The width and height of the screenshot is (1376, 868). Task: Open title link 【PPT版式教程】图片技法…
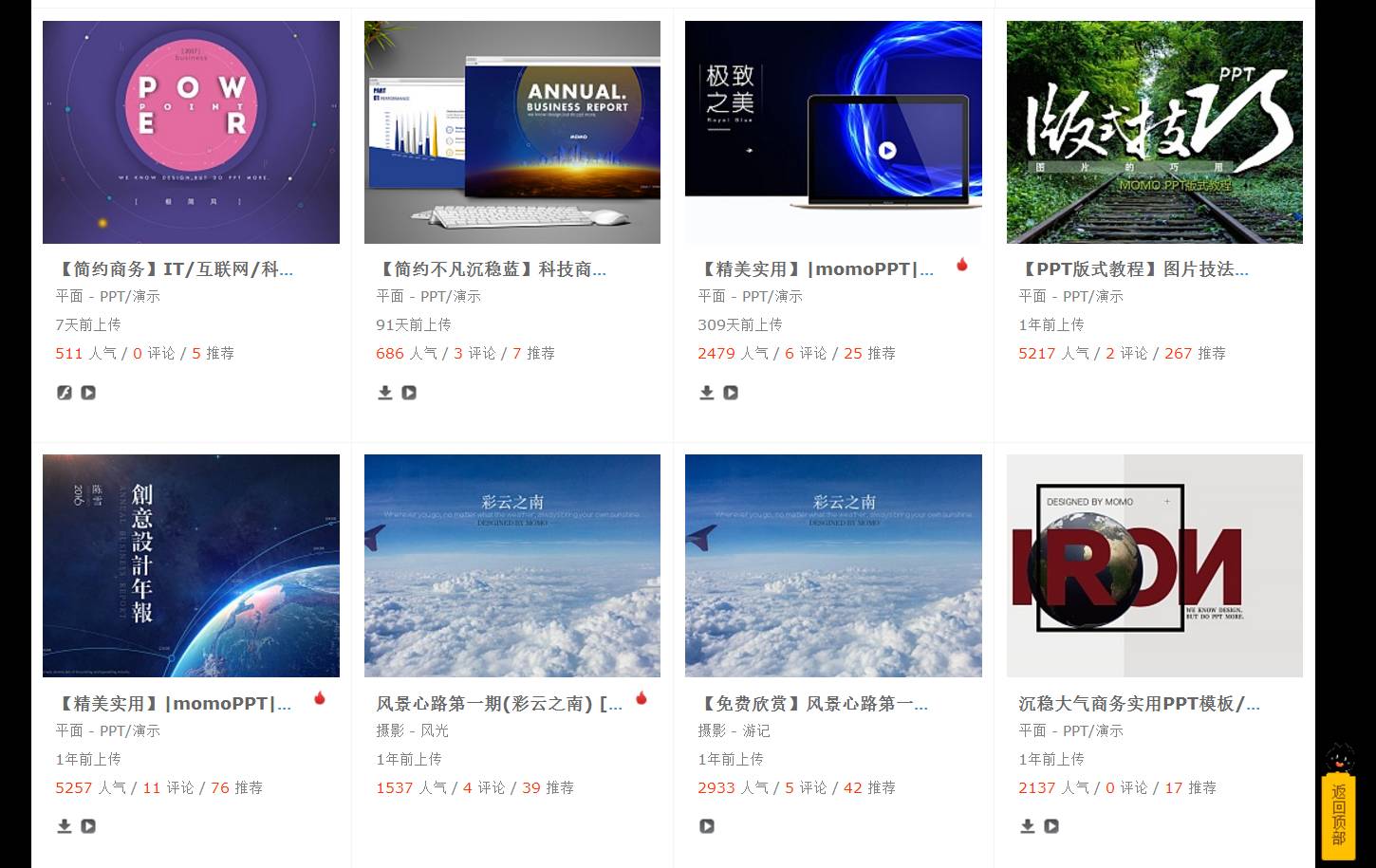point(1134,269)
